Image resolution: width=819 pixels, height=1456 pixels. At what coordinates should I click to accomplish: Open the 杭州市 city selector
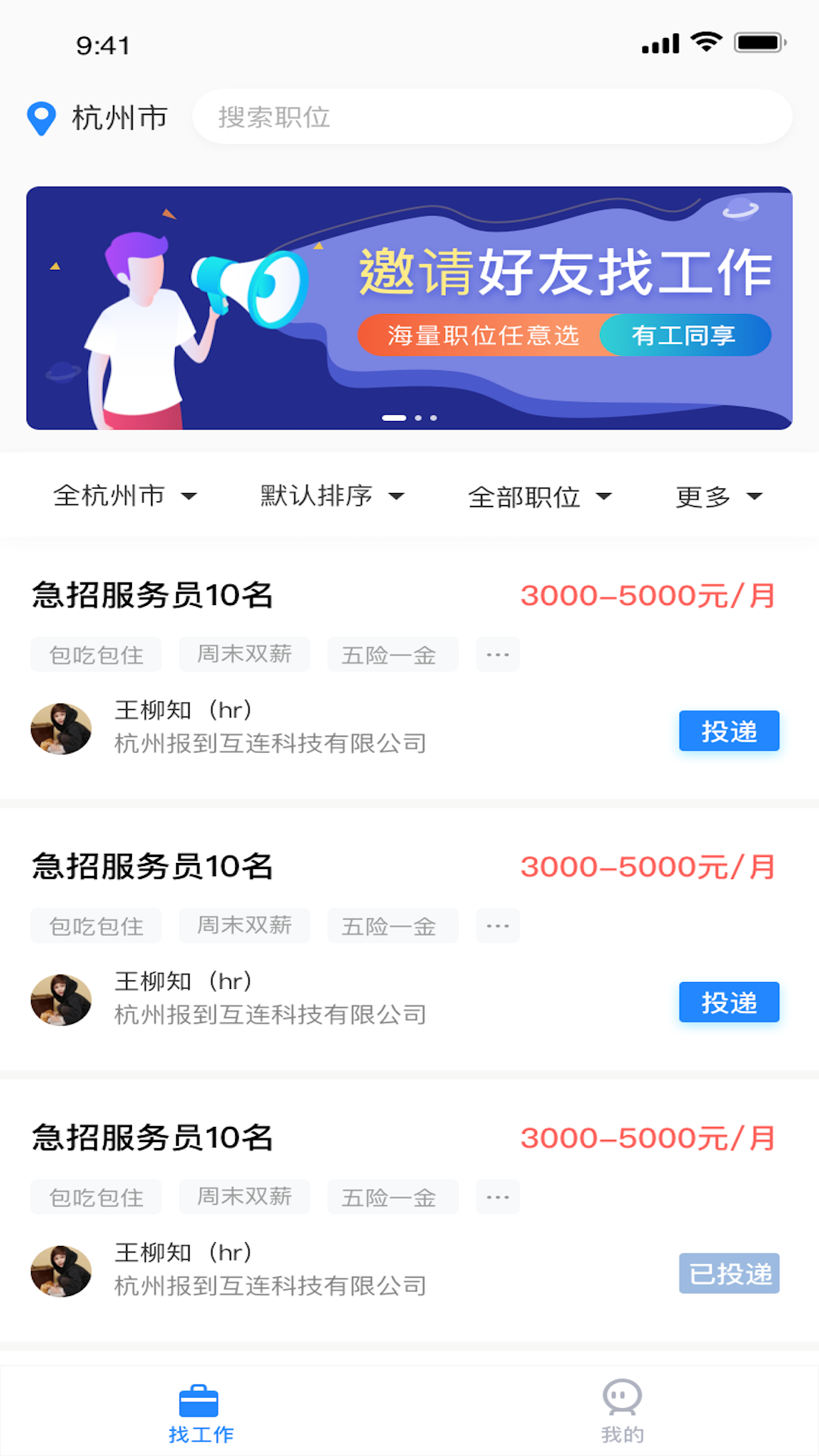click(x=99, y=118)
